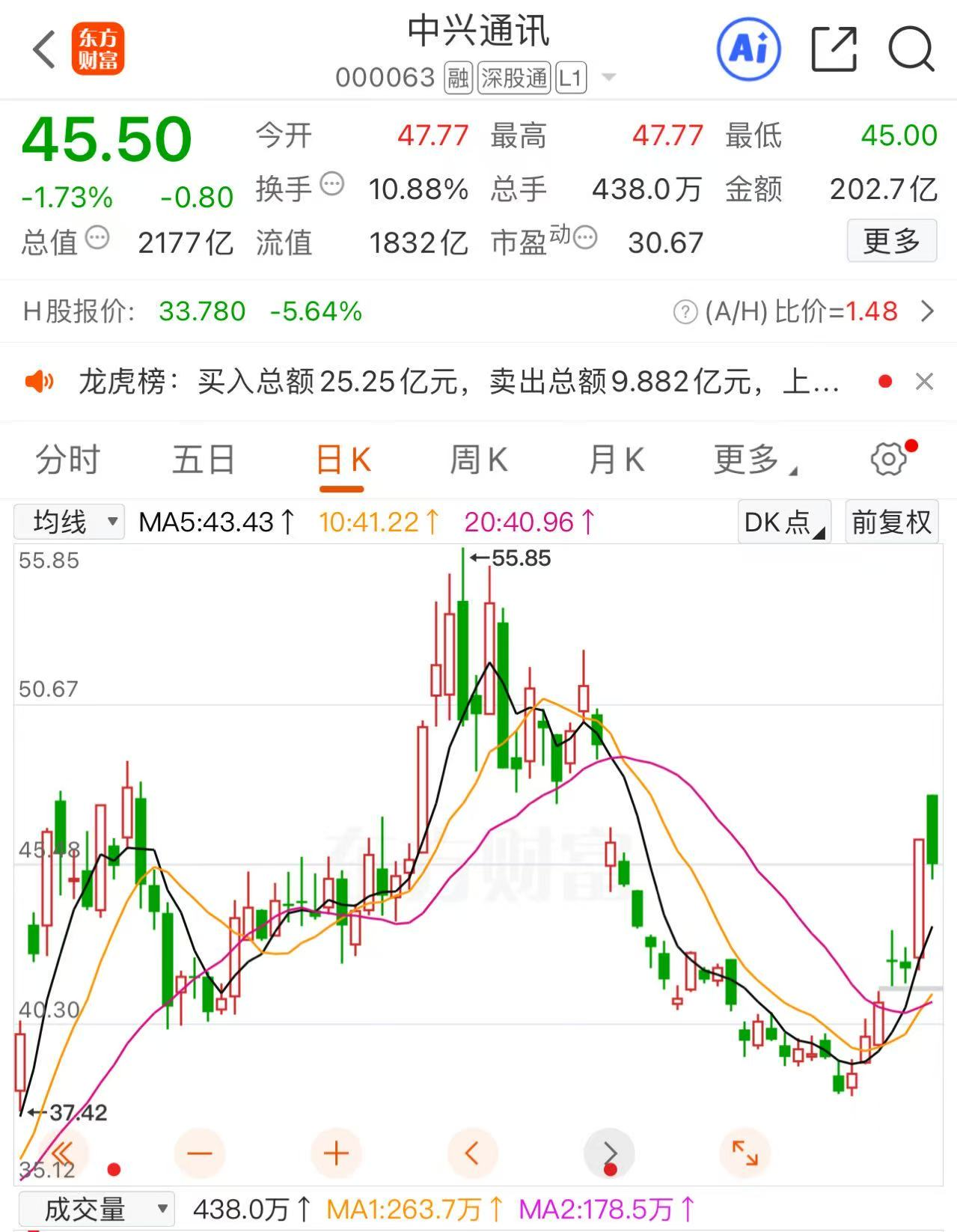Open chart settings via the gear icon
The height and width of the screenshot is (1232, 957).
tap(888, 459)
